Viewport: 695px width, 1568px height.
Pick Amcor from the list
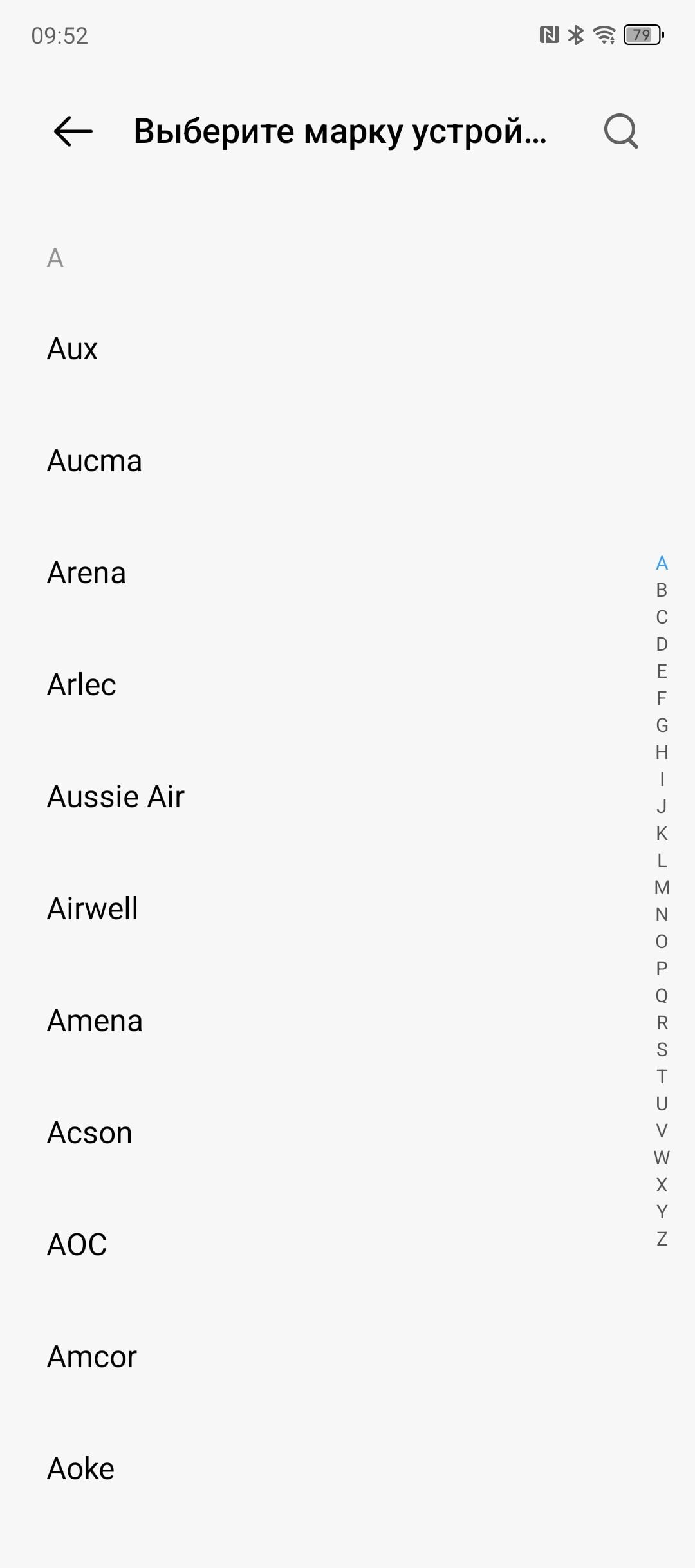[347, 1357]
